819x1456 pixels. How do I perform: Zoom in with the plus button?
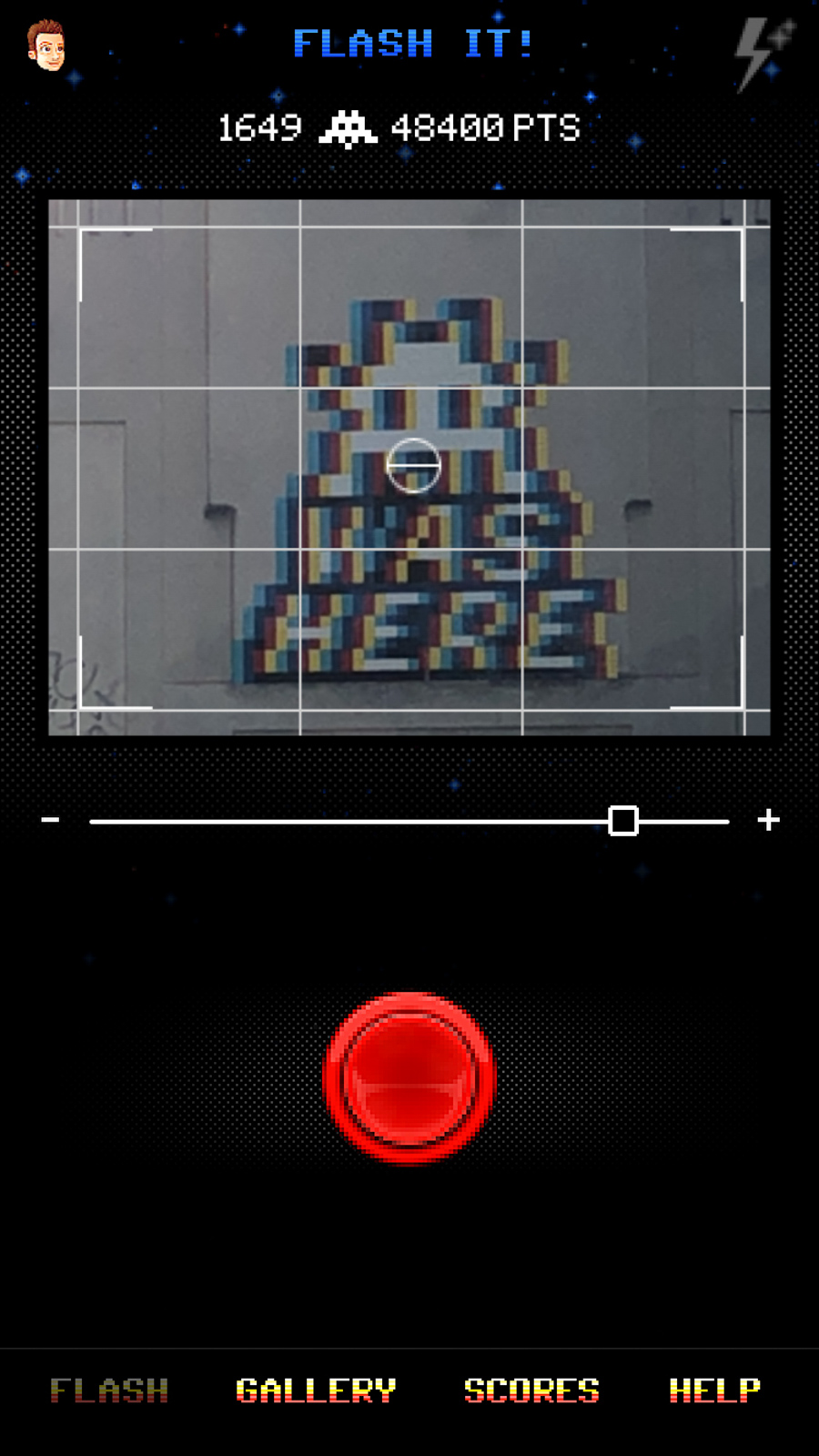point(769,820)
